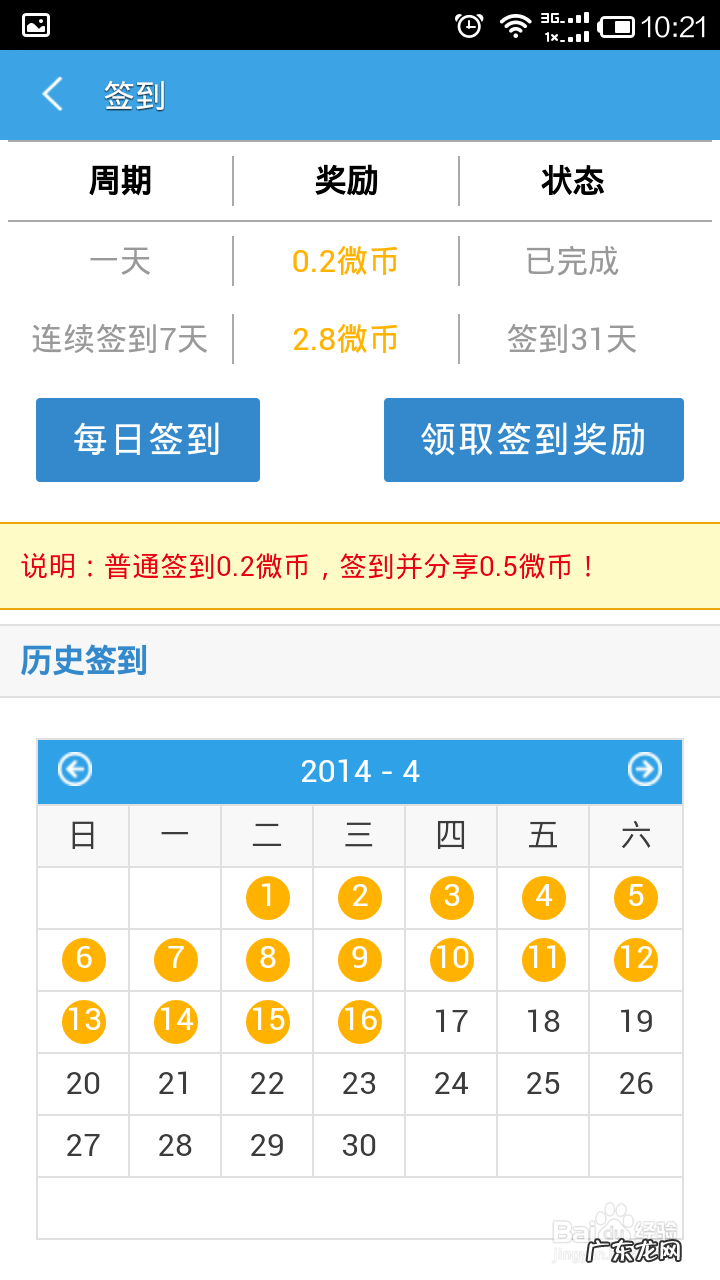Tap the 0.2微币 reward text

pyautogui.click(x=345, y=261)
